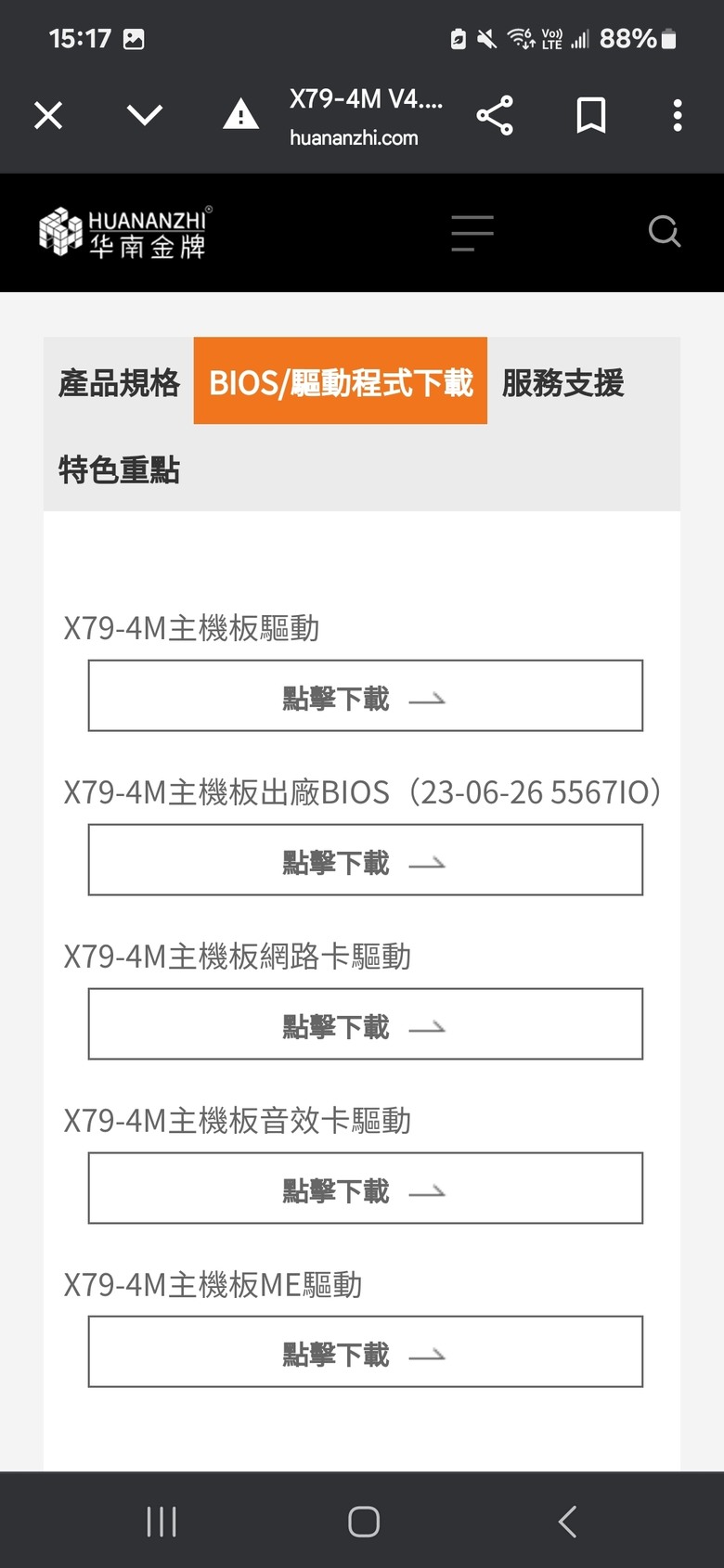Image resolution: width=724 pixels, height=1568 pixels.
Task: Switch to the 服務支援 tab
Action: pyautogui.click(x=563, y=381)
